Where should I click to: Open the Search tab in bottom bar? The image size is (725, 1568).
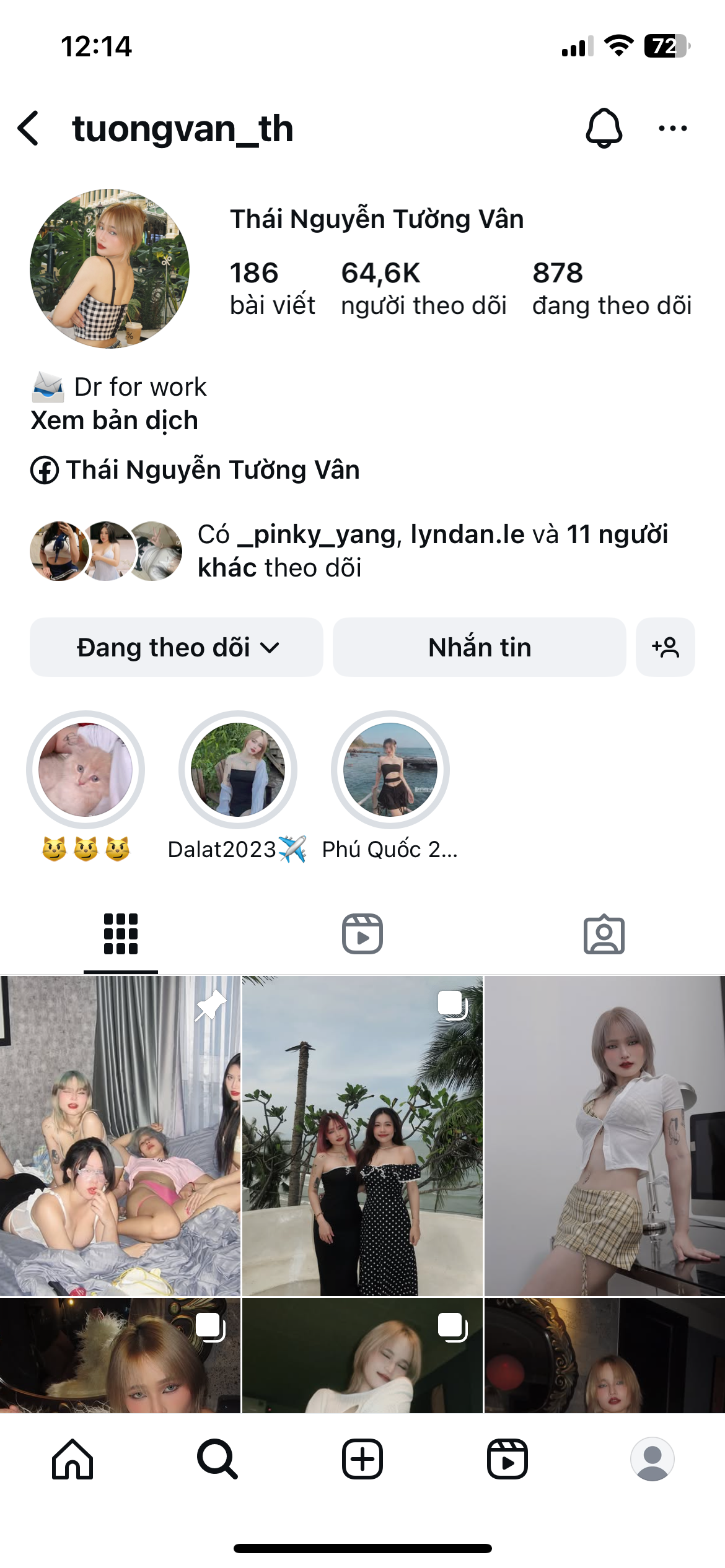click(x=217, y=1459)
